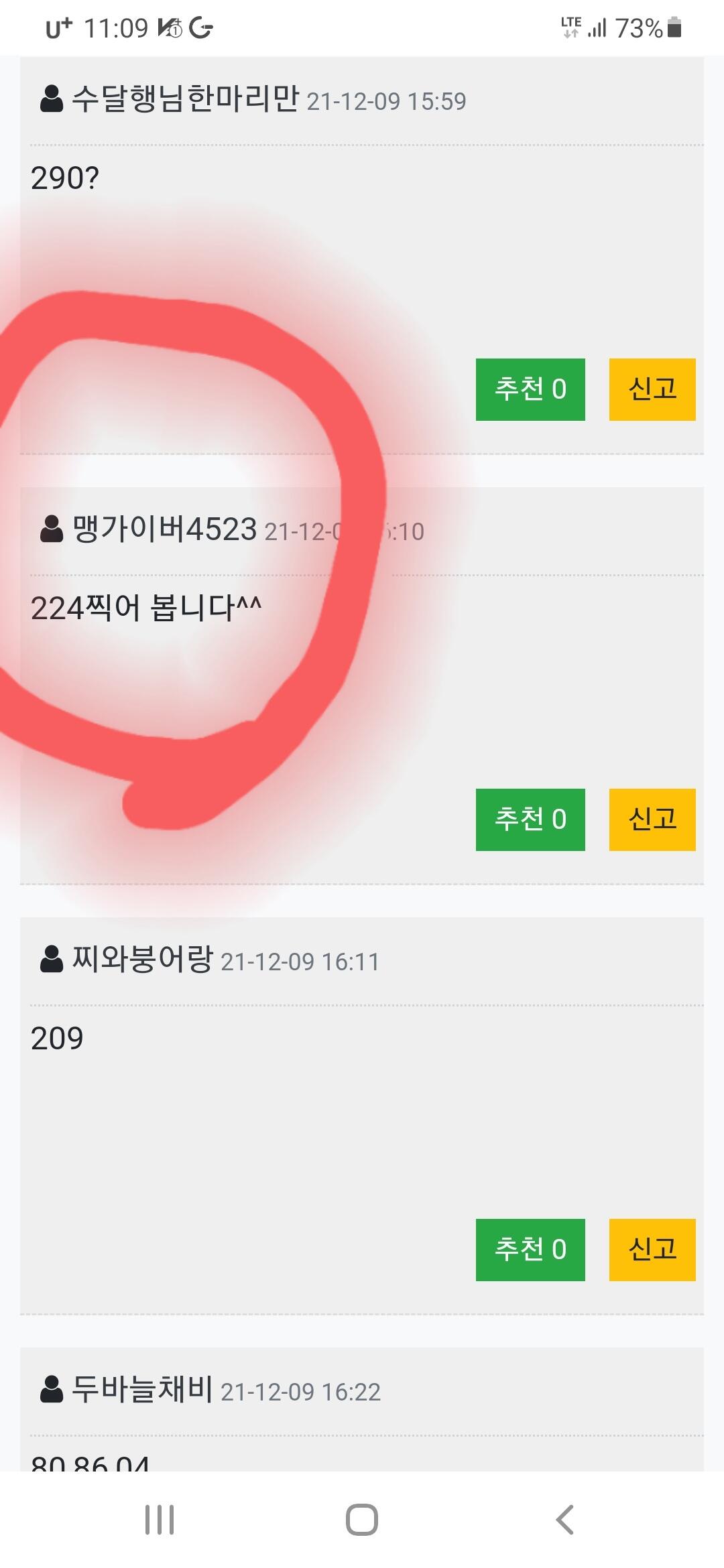Viewport: 724px width, 1568px height.
Task: Report 맹가이버4523's comment
Action: pyautogui.click(x=652, y=820)
